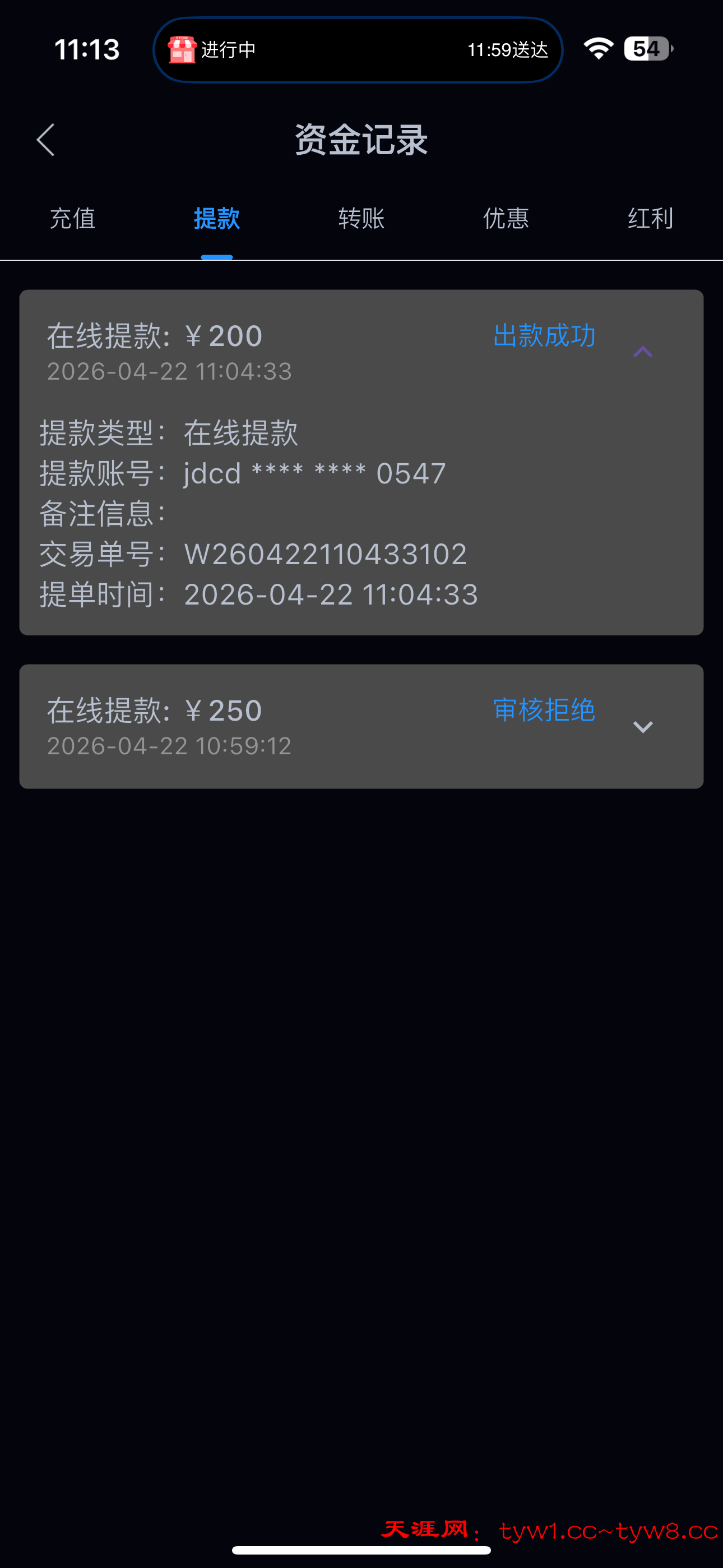Open the 转账 tab
This screenshot has height=1568, width=723.
(361, 219)
